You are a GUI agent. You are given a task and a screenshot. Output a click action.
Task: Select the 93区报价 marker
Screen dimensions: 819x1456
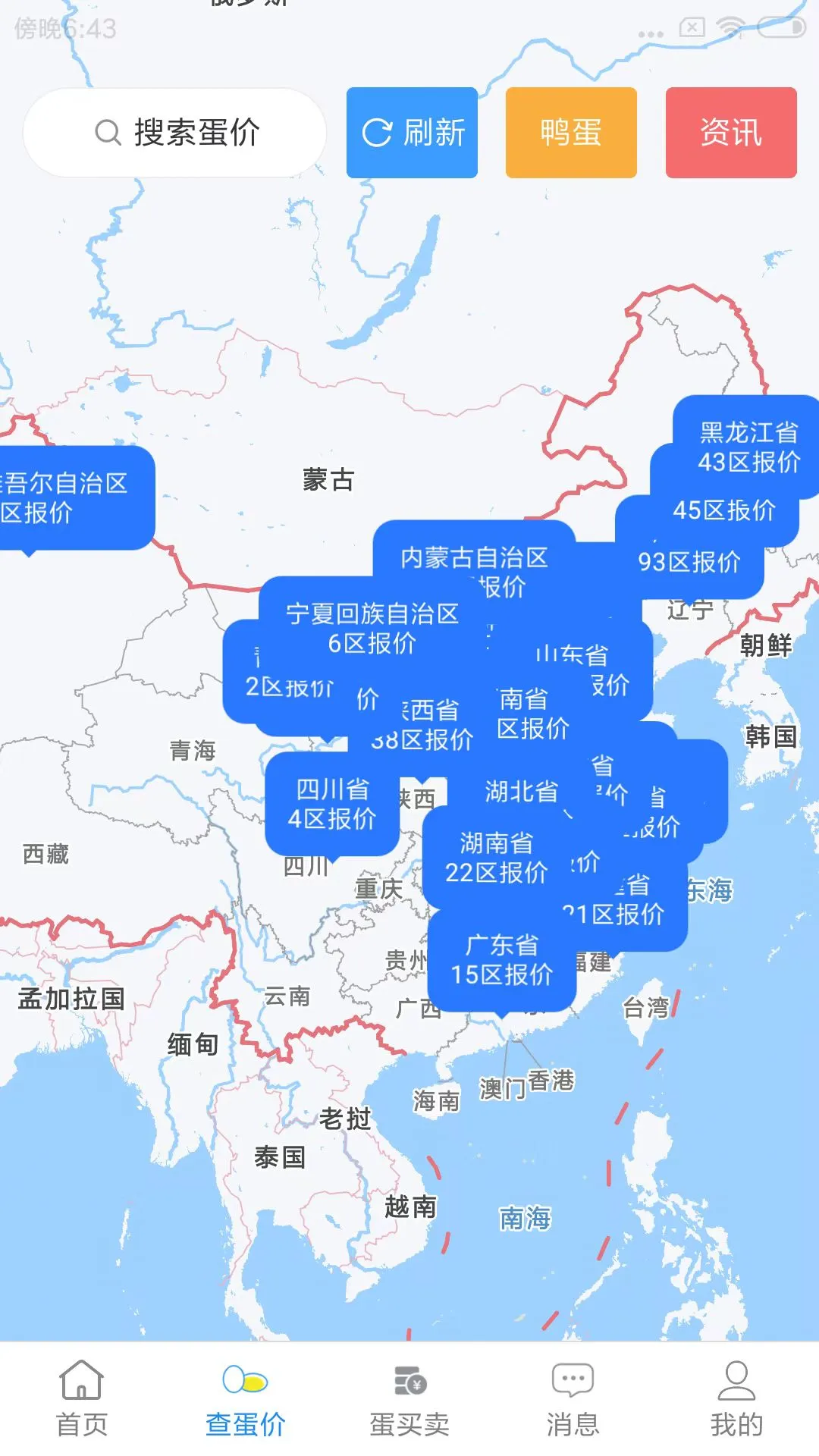689,562
